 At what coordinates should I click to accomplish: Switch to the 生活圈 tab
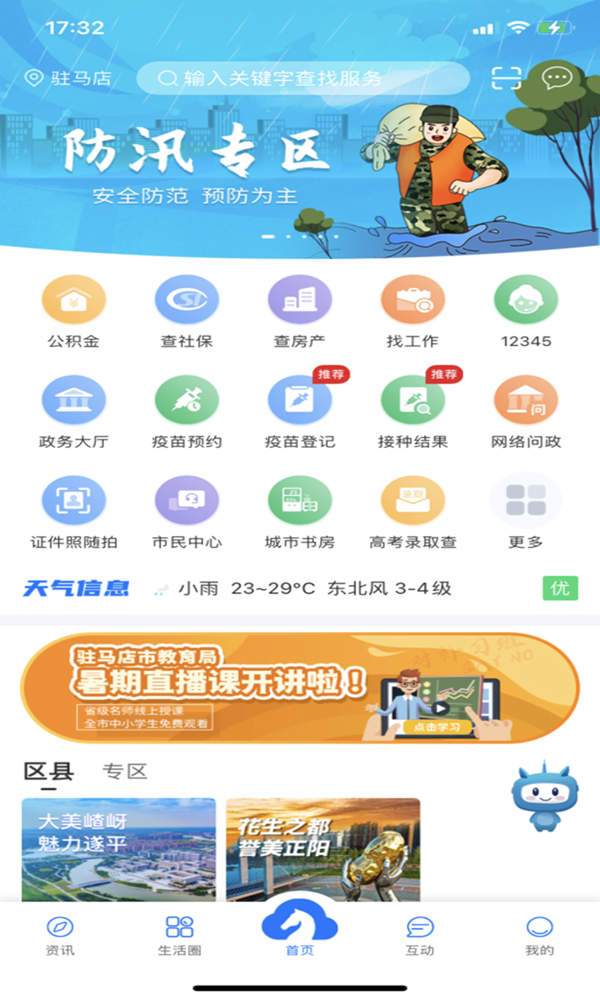coord(180,935)
